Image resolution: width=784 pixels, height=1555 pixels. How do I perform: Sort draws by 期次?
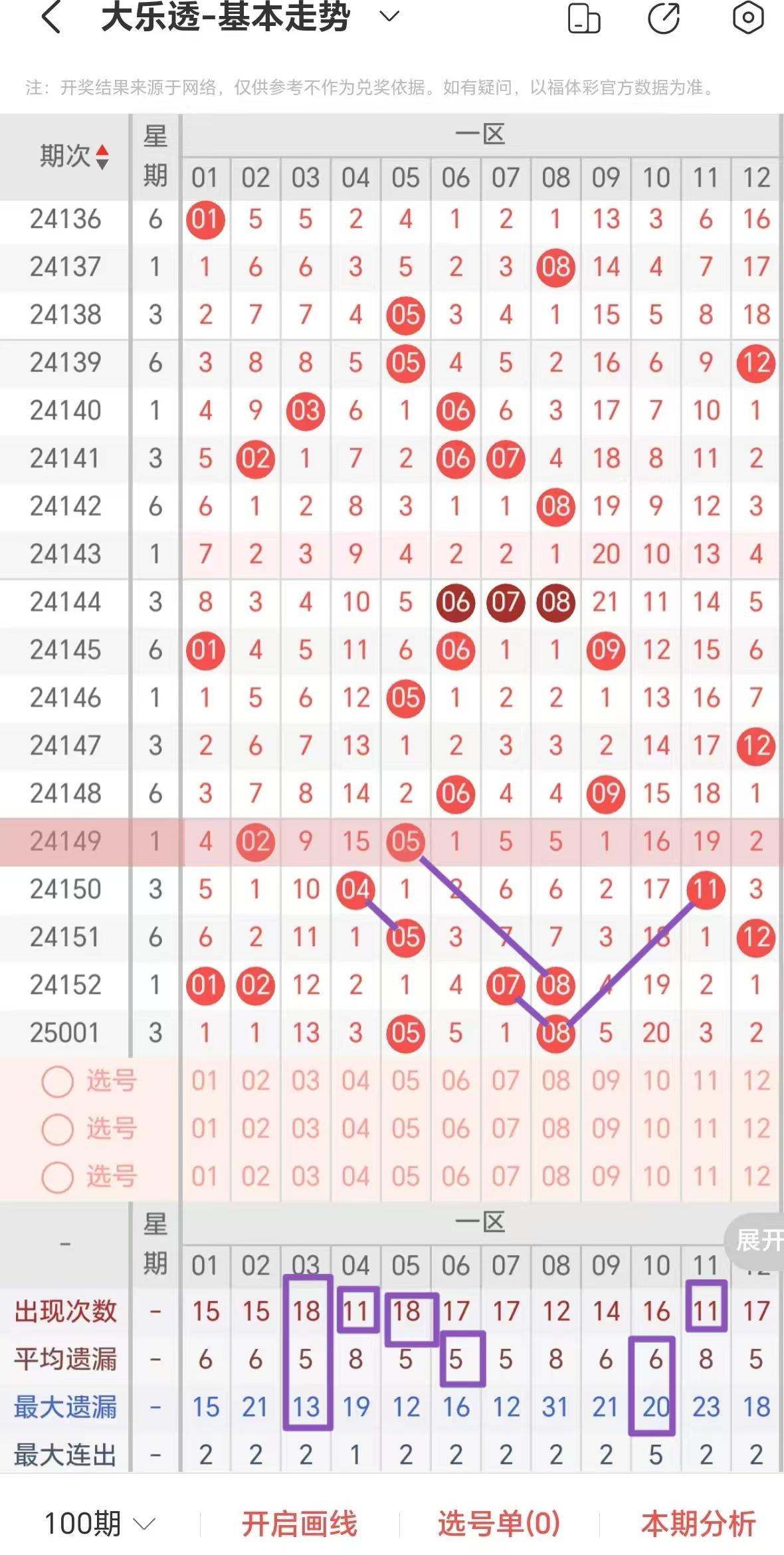pyautogui.click(x=73, y=157)
